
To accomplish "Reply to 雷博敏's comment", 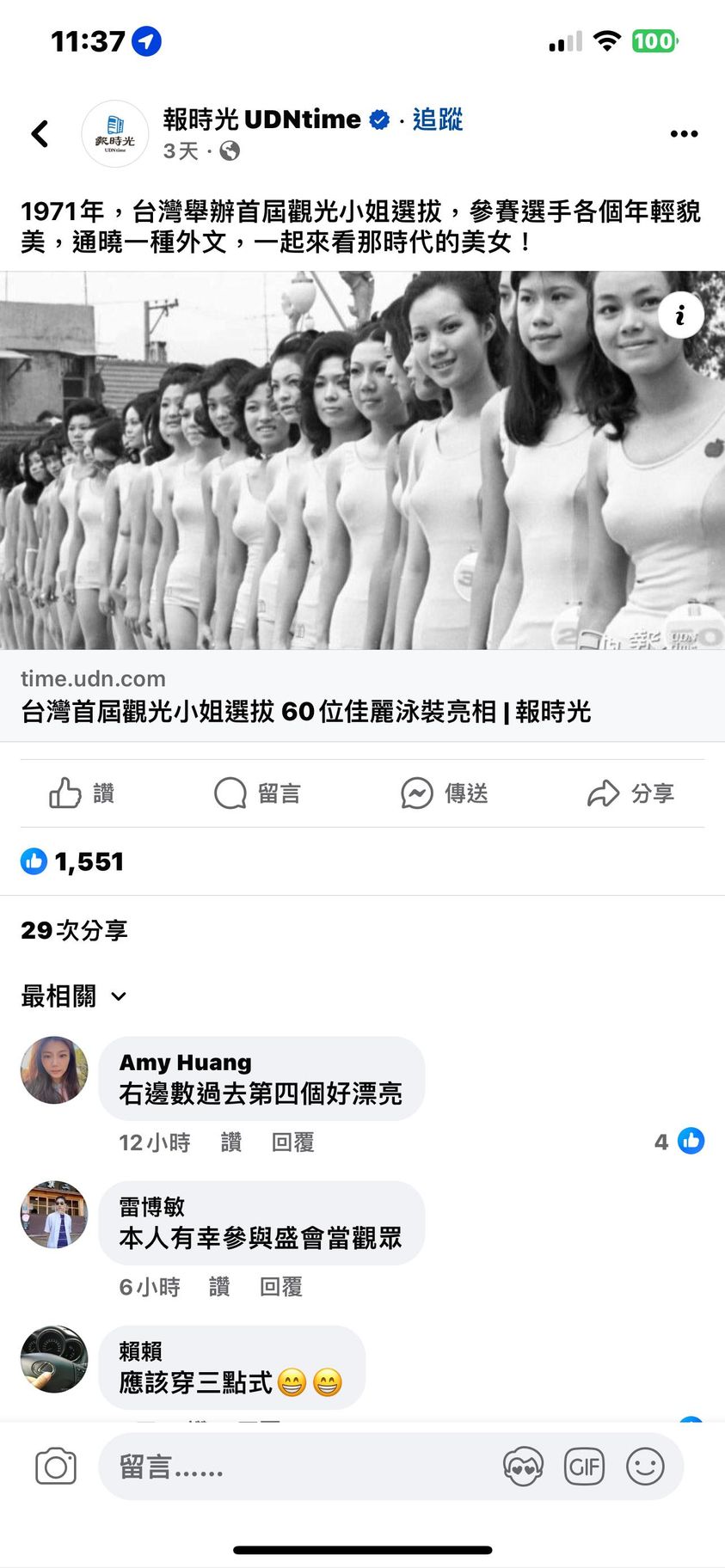I will point(281,1286).
